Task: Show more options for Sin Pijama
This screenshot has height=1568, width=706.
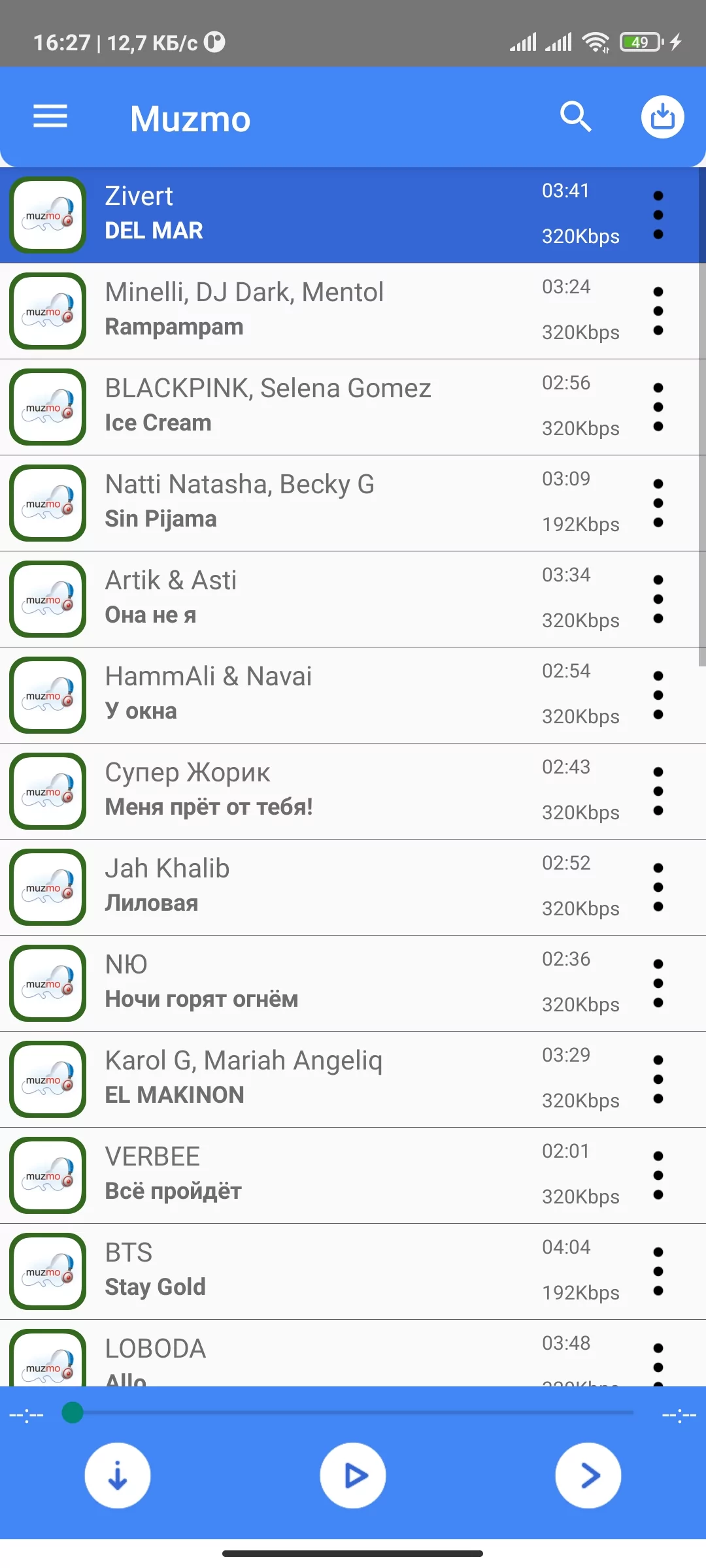Action: pyautogui.click(x=658, y=503)
